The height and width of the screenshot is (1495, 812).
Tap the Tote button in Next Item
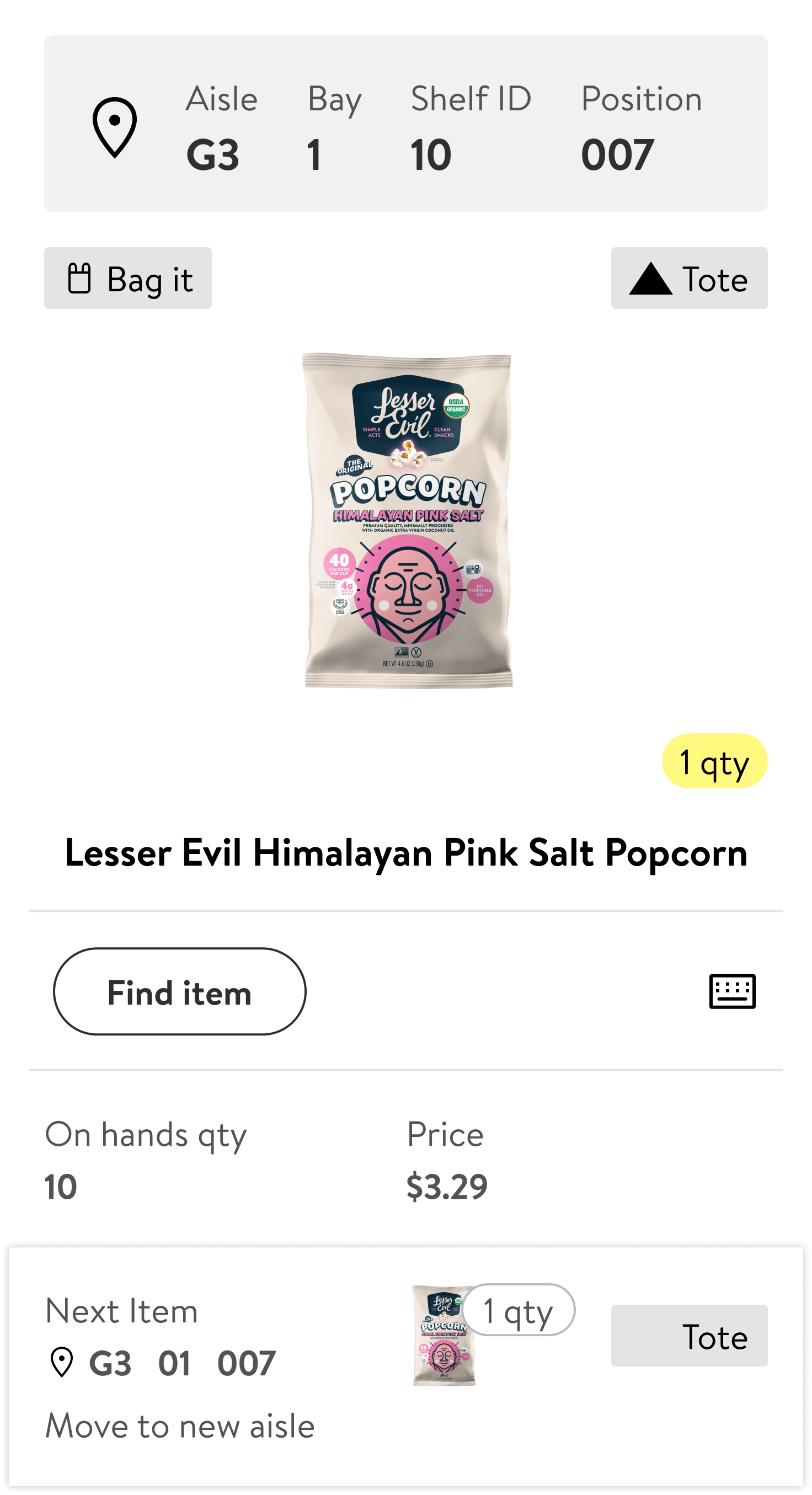point(689,1336)
